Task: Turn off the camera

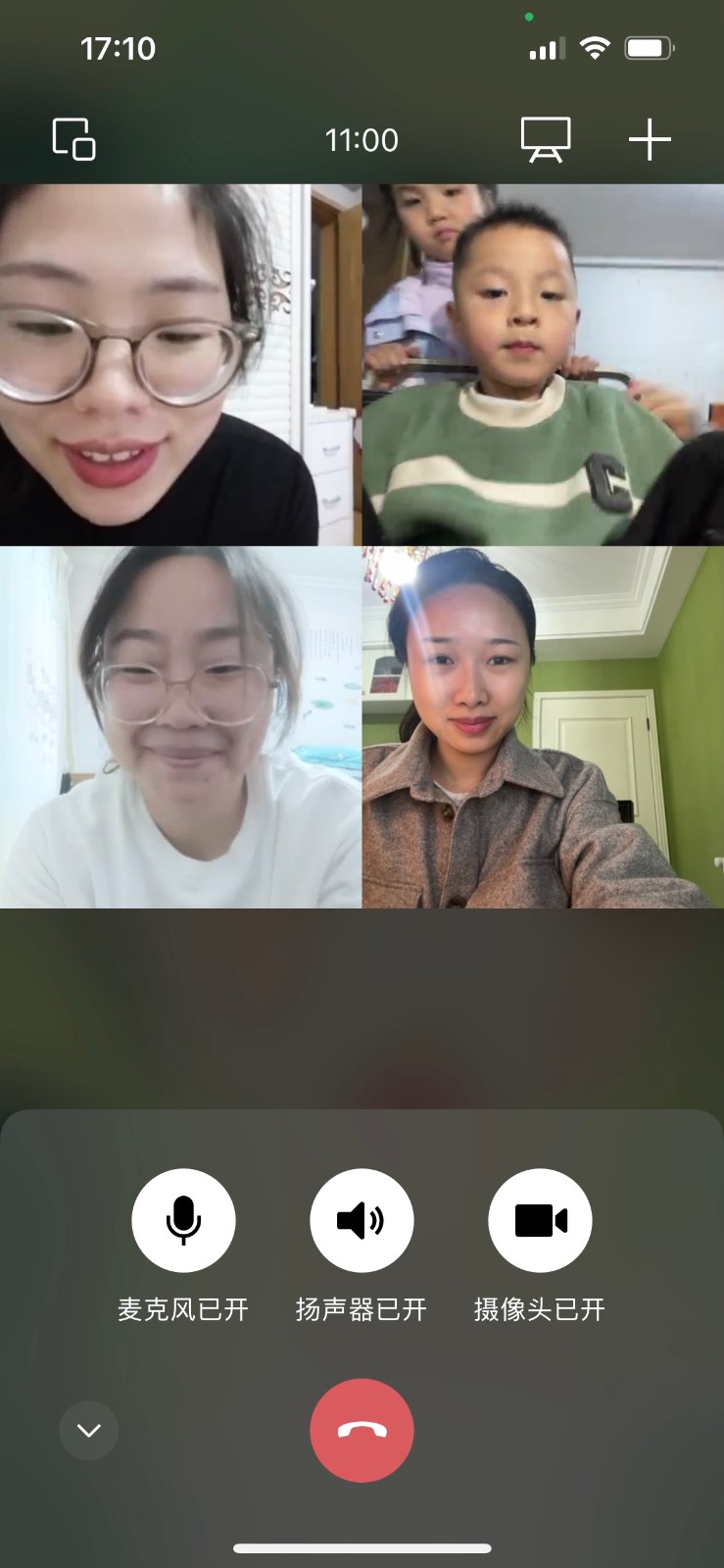Action: (540, 1220)
